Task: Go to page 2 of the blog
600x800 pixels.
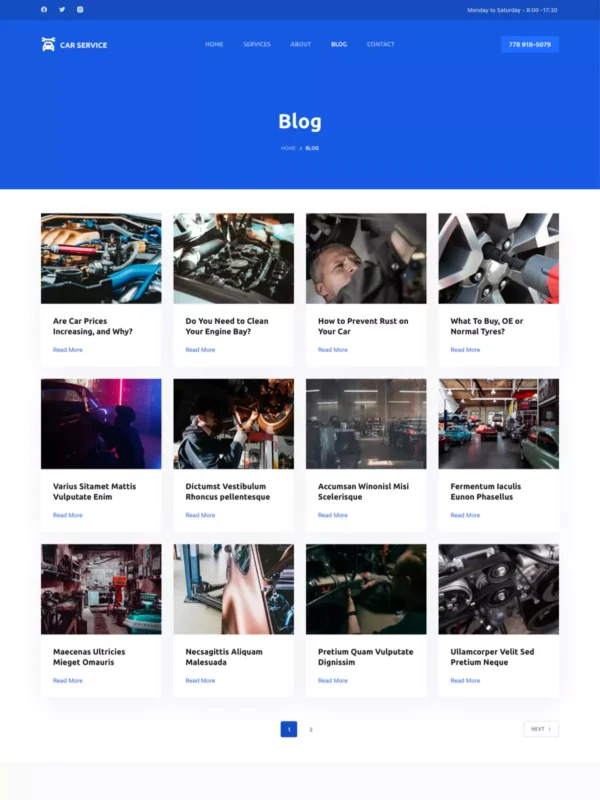Action: pos(311,729)
